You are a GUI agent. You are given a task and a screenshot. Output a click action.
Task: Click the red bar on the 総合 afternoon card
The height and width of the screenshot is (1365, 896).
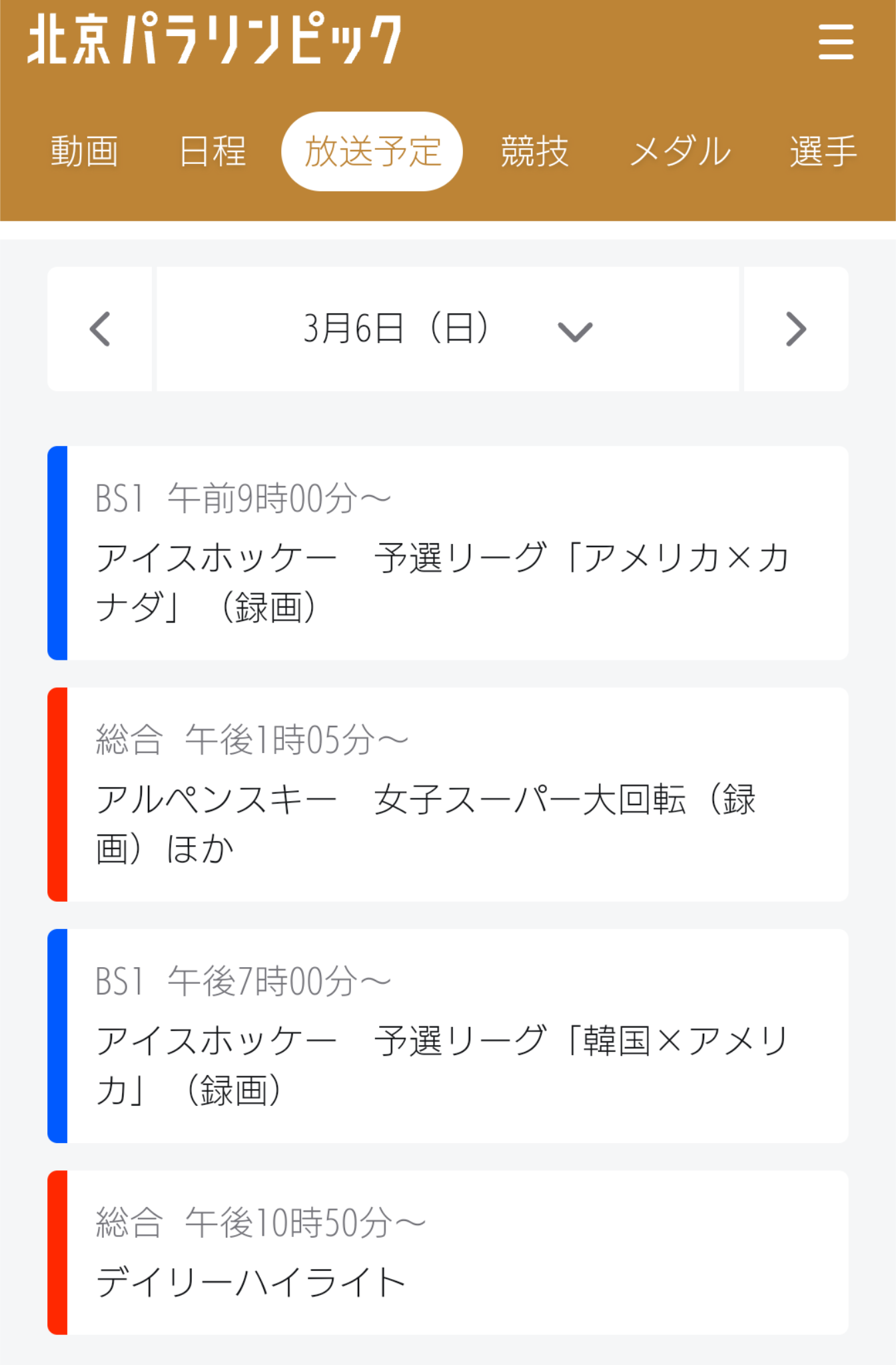click(56, 793)
